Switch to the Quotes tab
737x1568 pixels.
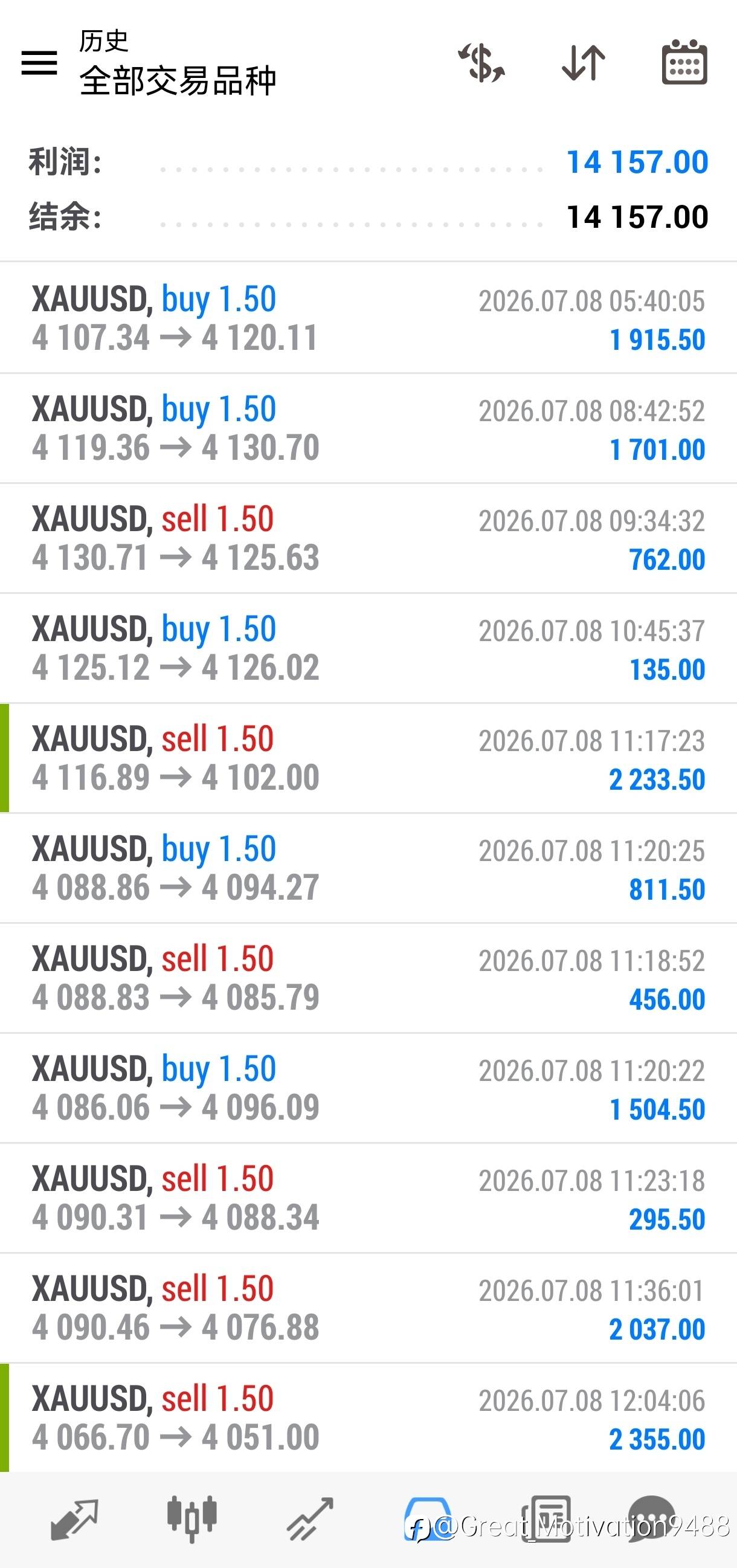(x=74, y=1520)
